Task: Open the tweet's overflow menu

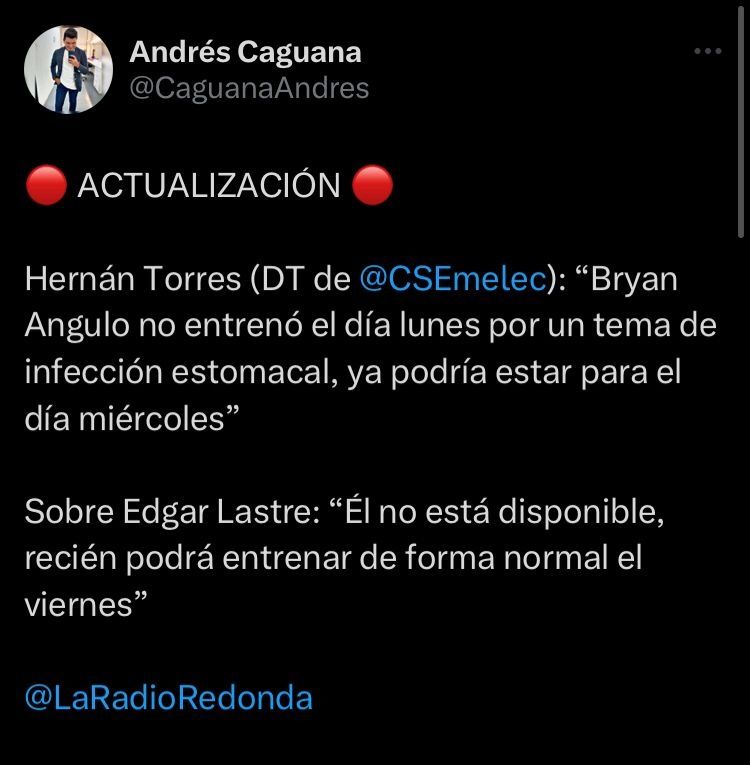Action: (x=707, y=51)
